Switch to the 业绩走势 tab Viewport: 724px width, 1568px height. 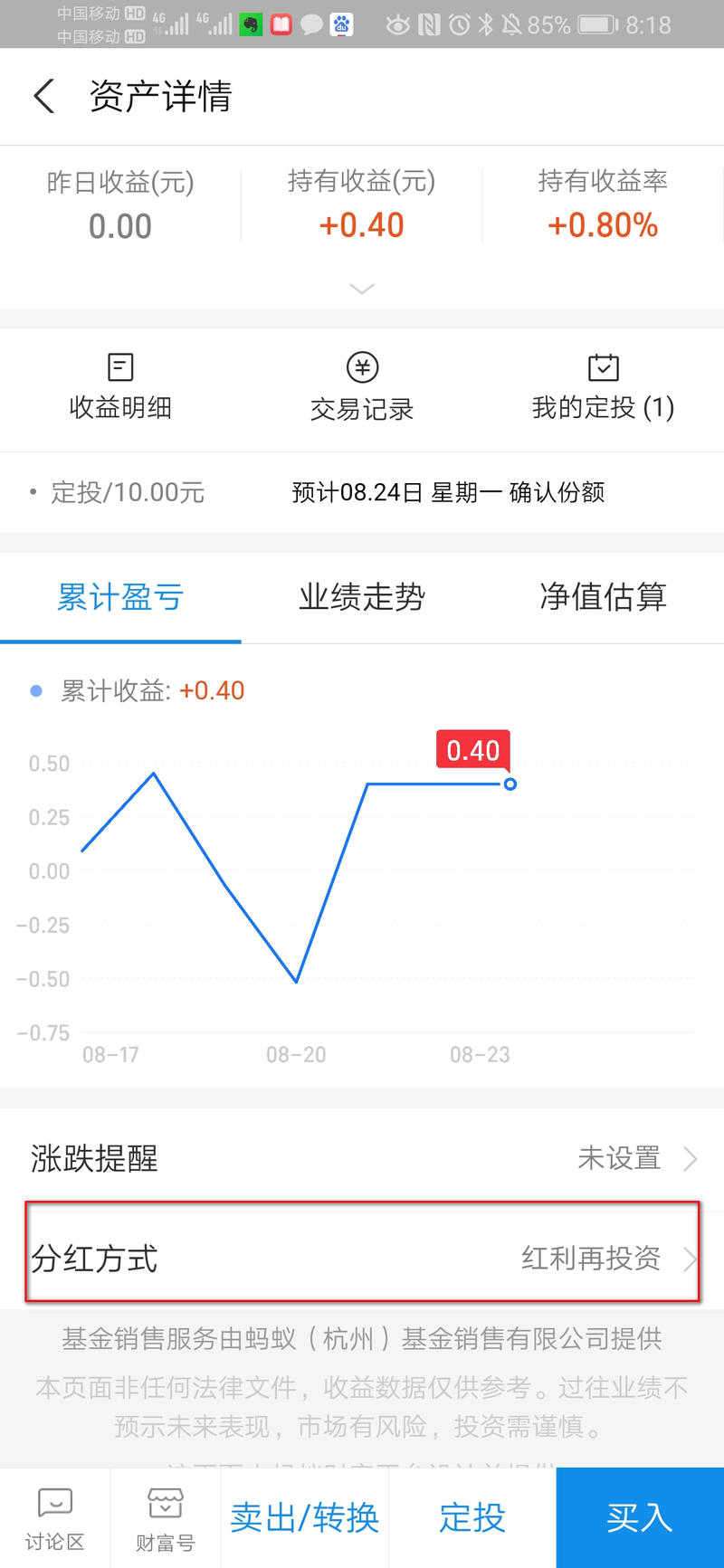point(361,597)
